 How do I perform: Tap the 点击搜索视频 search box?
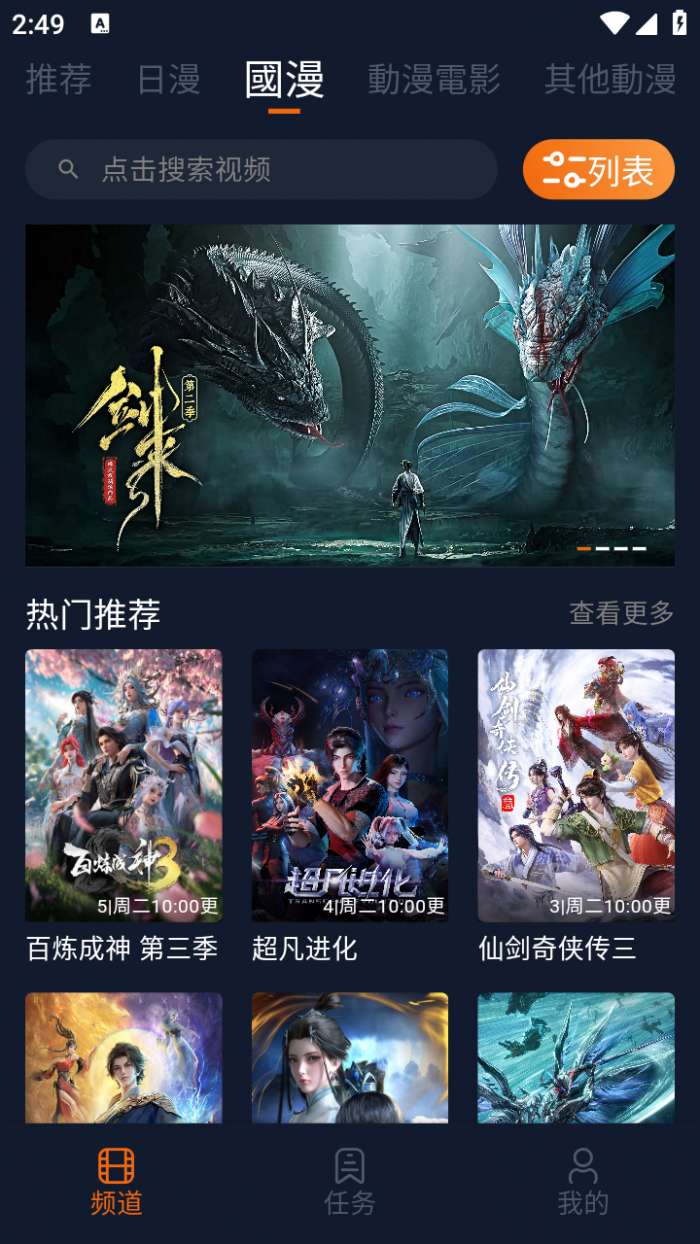(x=261, y=169)
